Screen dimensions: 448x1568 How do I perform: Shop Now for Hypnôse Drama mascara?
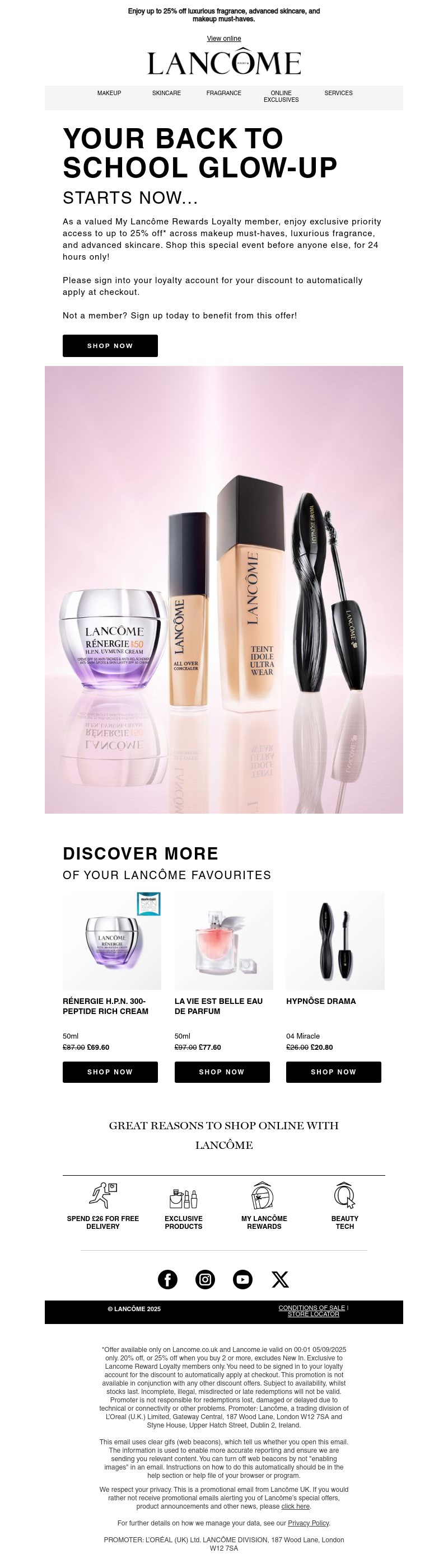pyautogui.click(x=333, y=1072)
